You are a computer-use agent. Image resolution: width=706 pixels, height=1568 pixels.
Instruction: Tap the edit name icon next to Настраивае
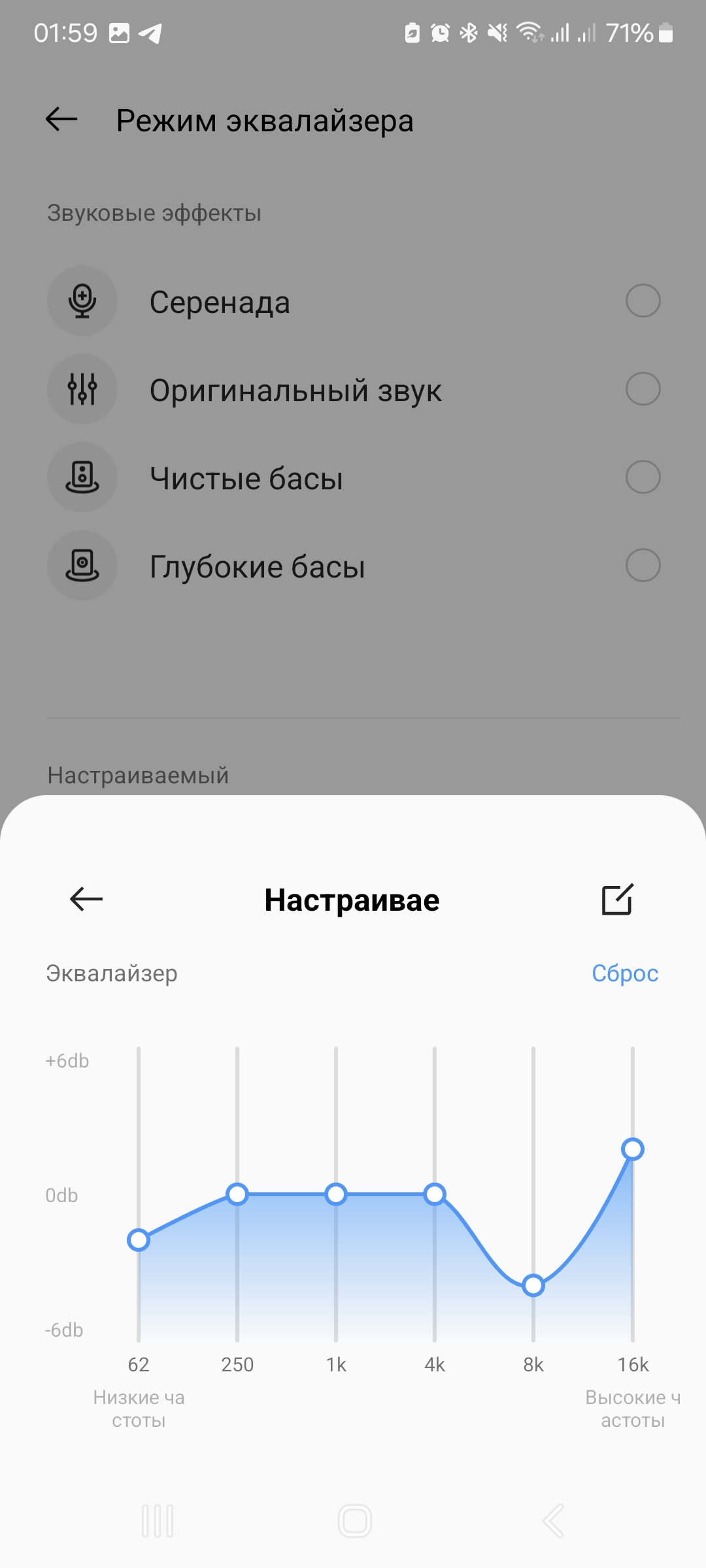616,900
